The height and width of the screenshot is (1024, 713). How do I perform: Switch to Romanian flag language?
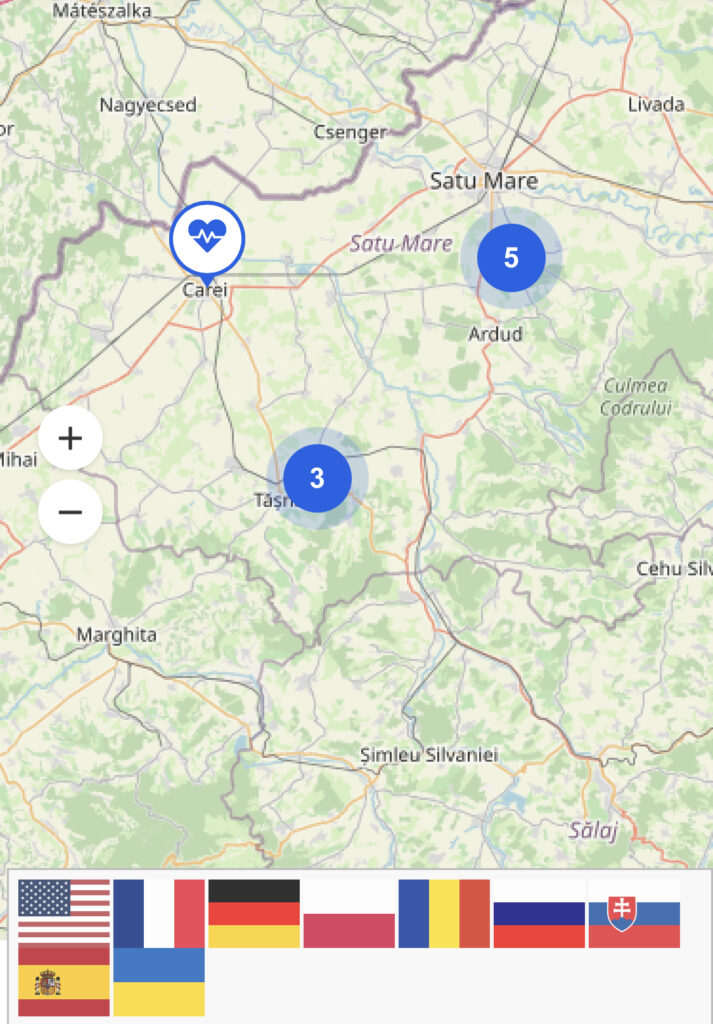444,913
